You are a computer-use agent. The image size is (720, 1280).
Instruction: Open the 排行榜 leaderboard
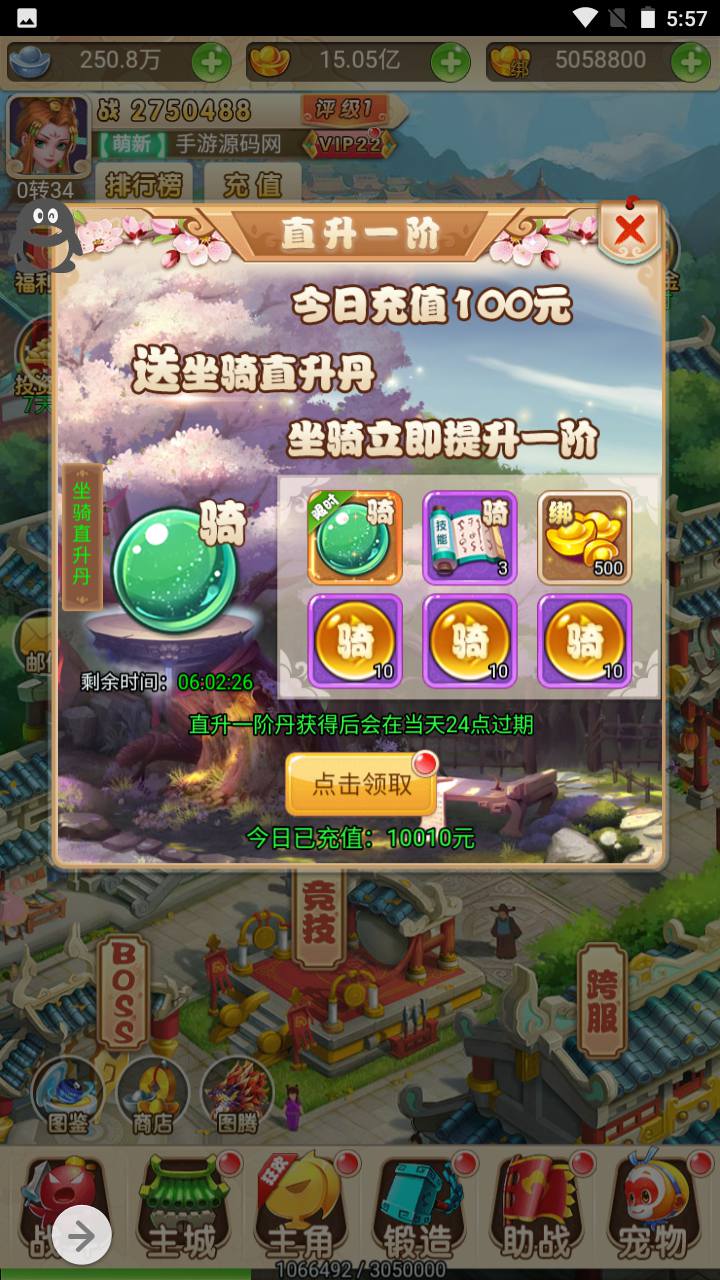144,184
